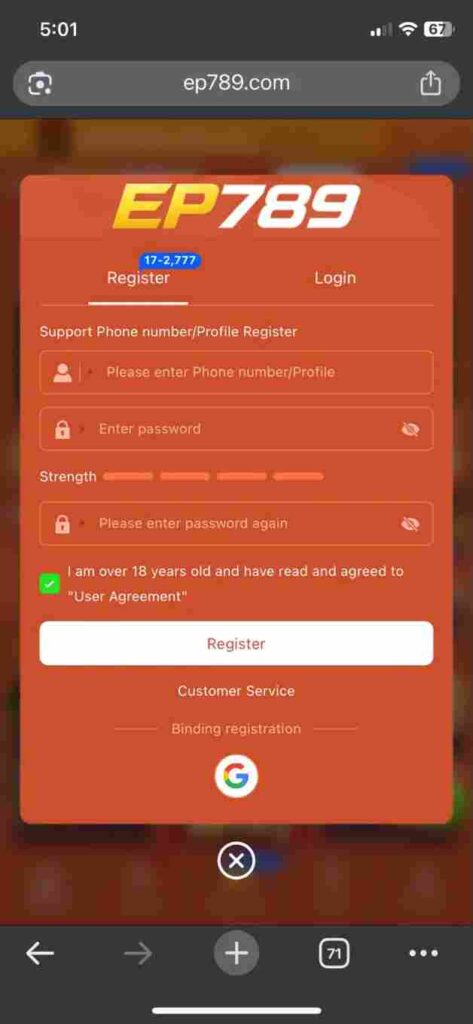Tap the white Register button
Image resolution: width=473 pixels, height=1024 pixels.
click(x=236, y=644)
